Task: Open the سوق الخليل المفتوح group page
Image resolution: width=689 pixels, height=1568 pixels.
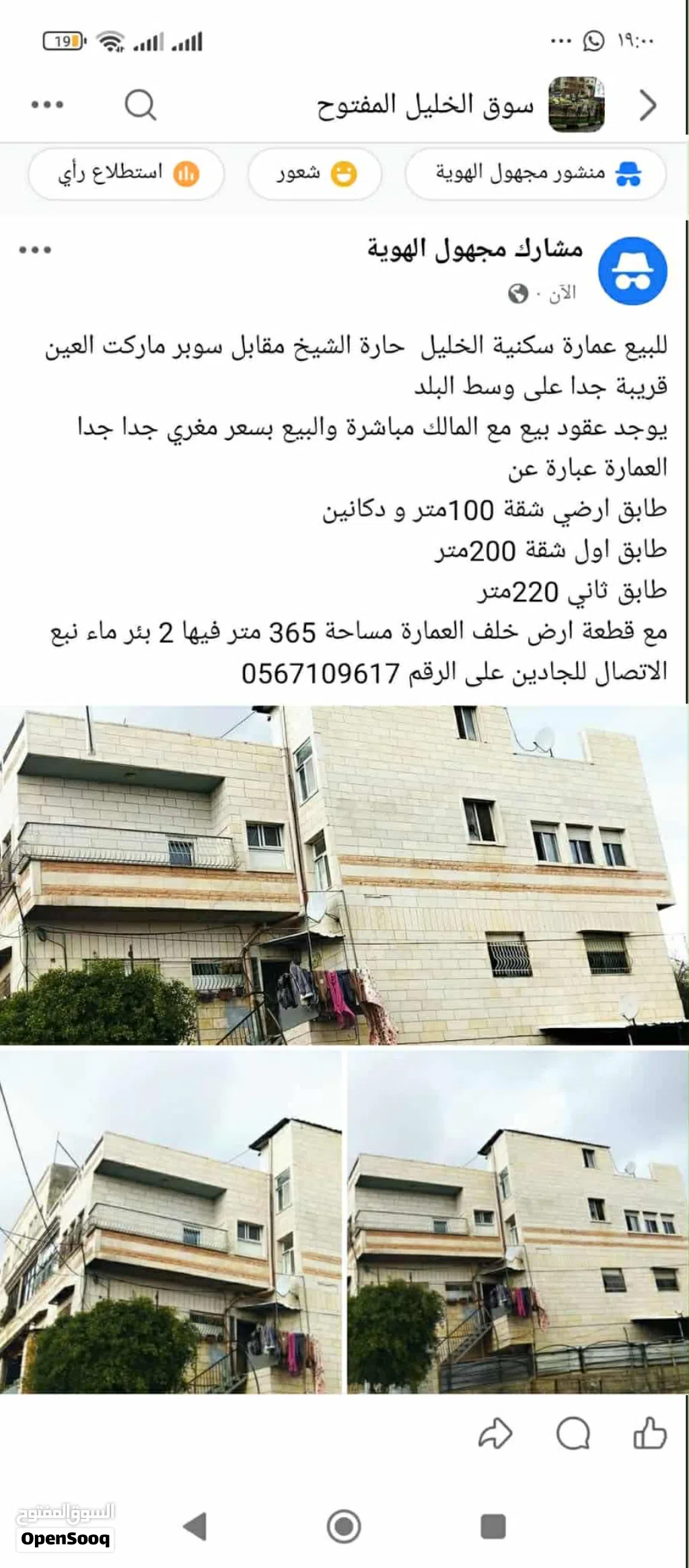Action: 425,106
